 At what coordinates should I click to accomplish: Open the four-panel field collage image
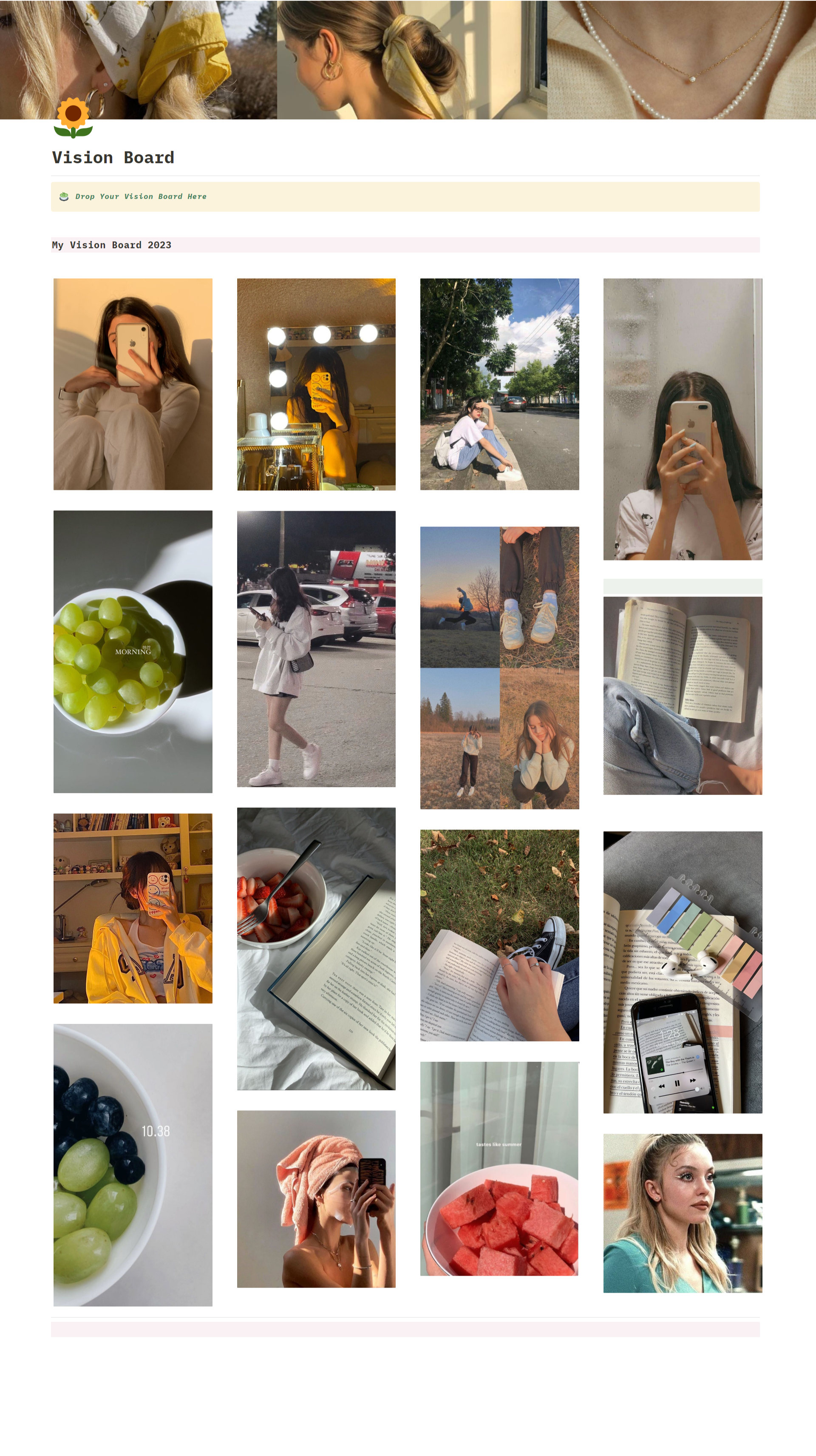click(499, 668)
